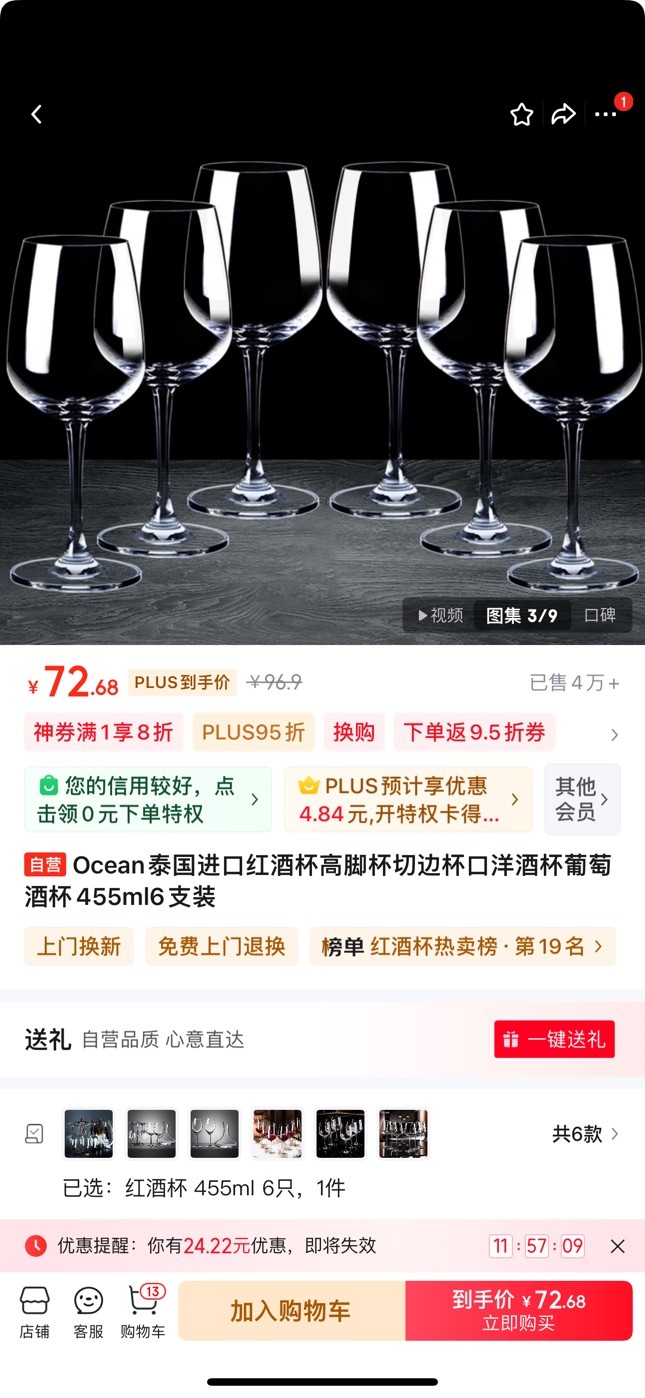This screenshot has height=1398, width=645.
Task: Open PLUS预计享优惠 membership offer
Action: coord(407,799)
